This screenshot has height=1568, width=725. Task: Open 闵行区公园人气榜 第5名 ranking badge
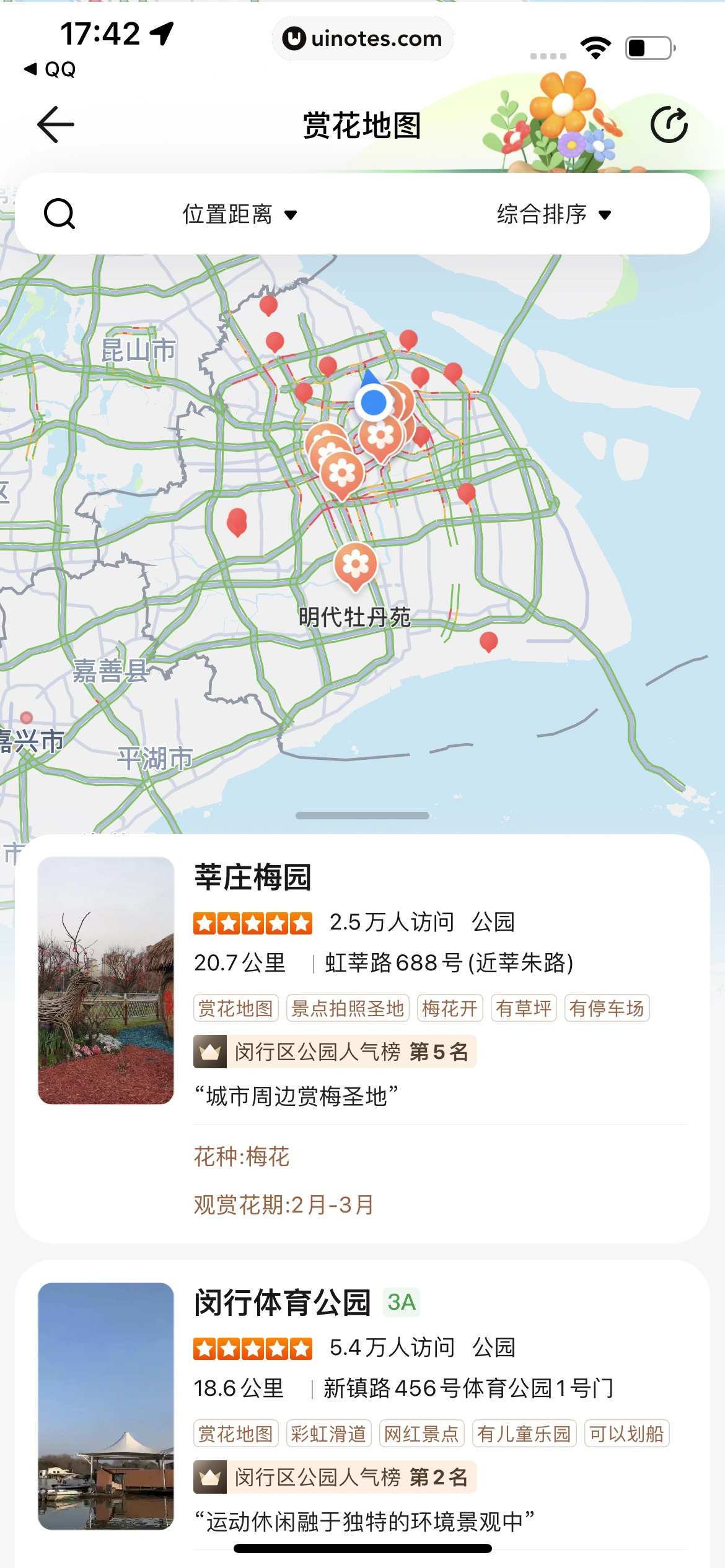[335, 1052]
